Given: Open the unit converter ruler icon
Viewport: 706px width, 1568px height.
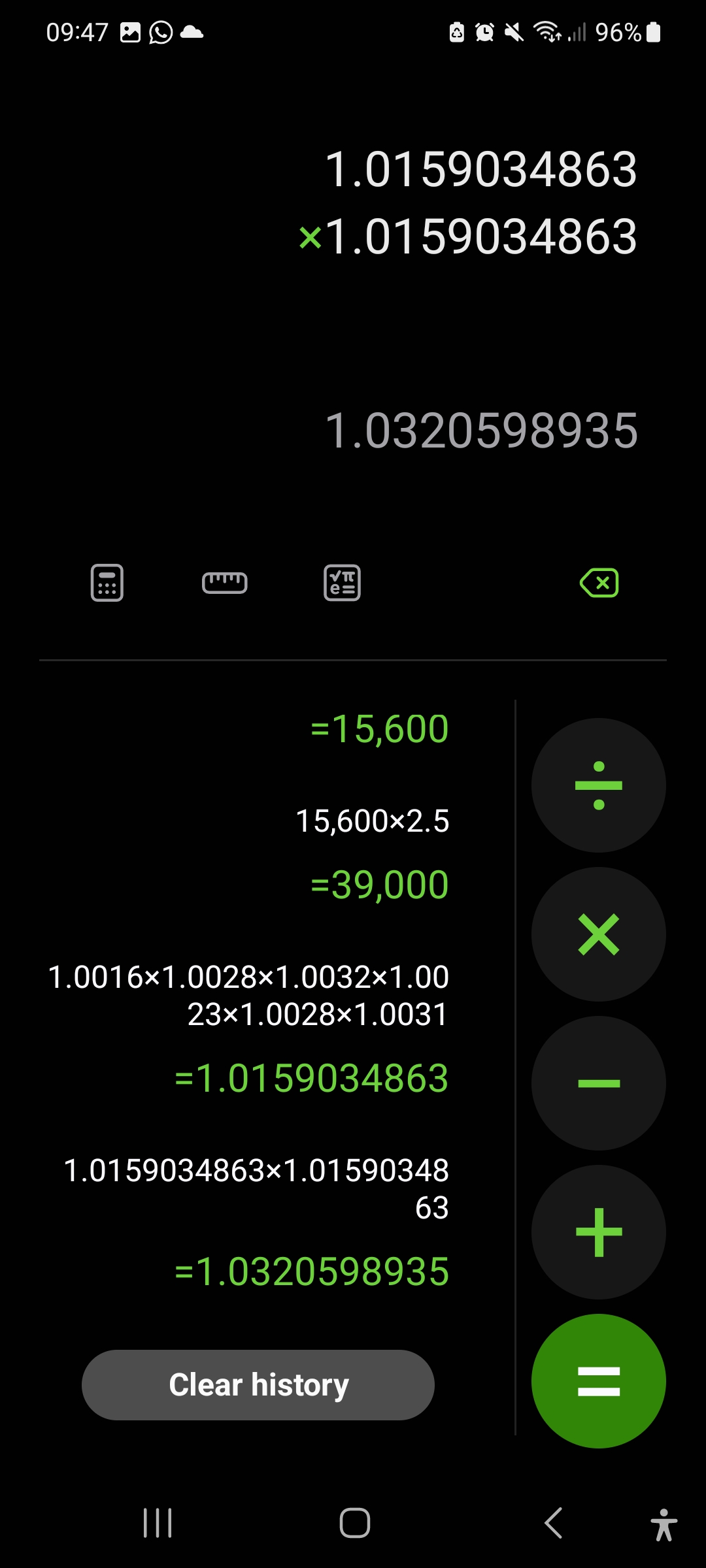Looking at the screenshot, I should tap(224, 582).
